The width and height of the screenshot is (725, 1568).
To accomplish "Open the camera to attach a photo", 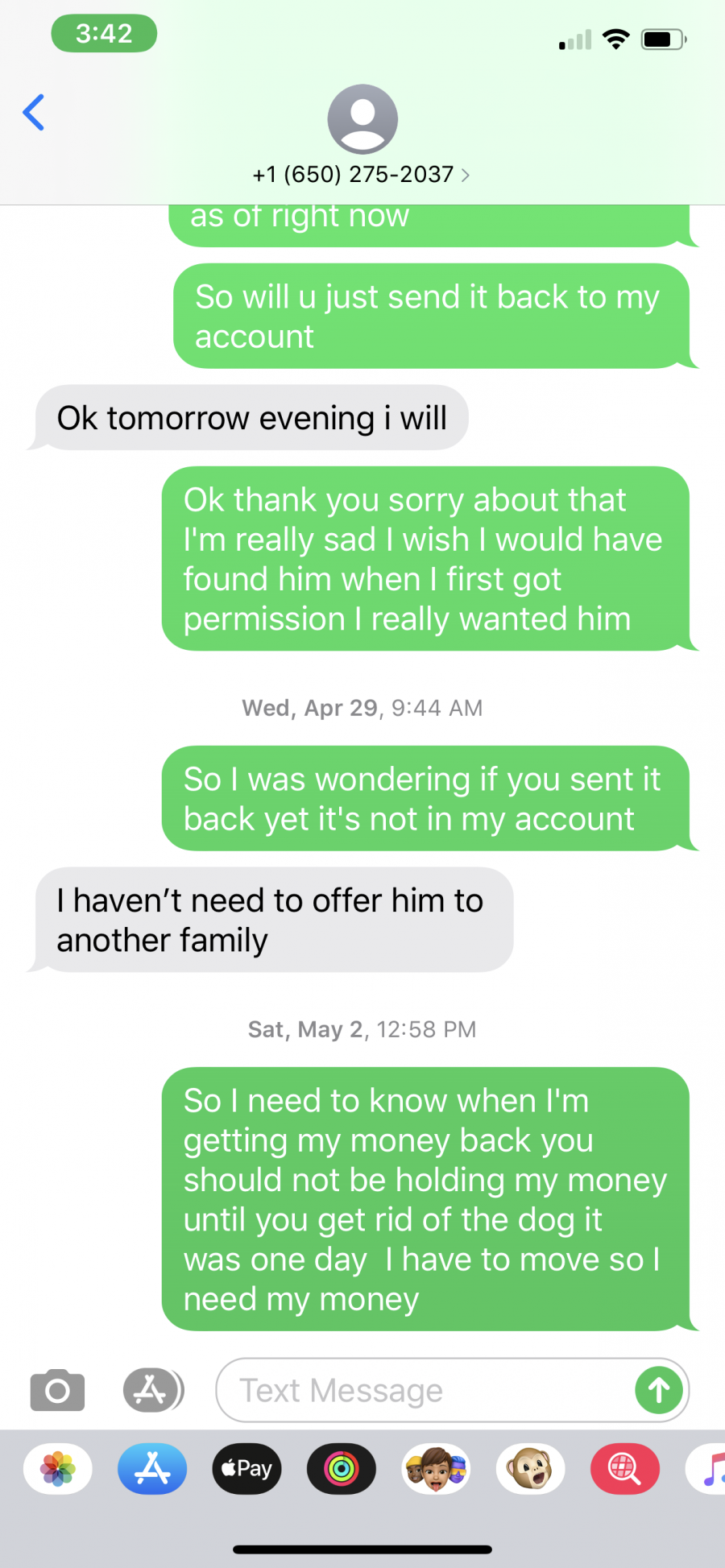I will (x=57, y=1389).
